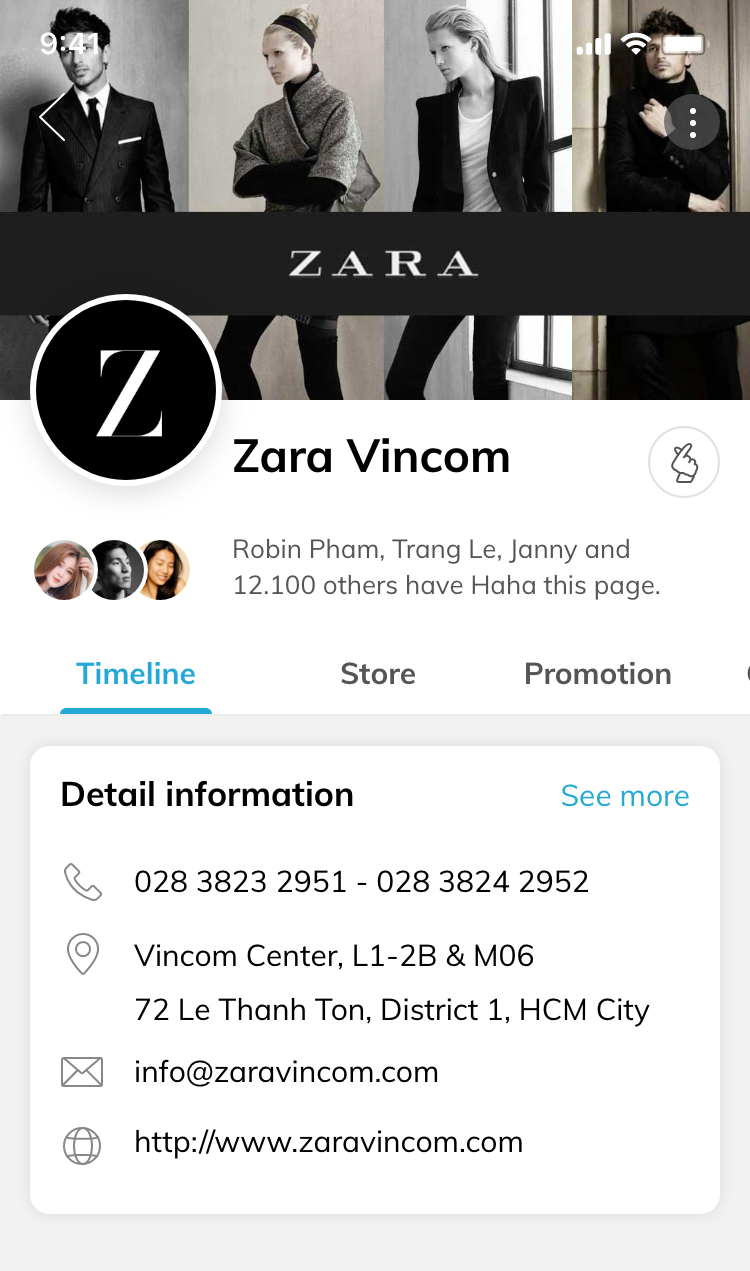Screen dimensions: 750x1271
Task: Switch to the Promotion tab
Action: coord(598,674)
